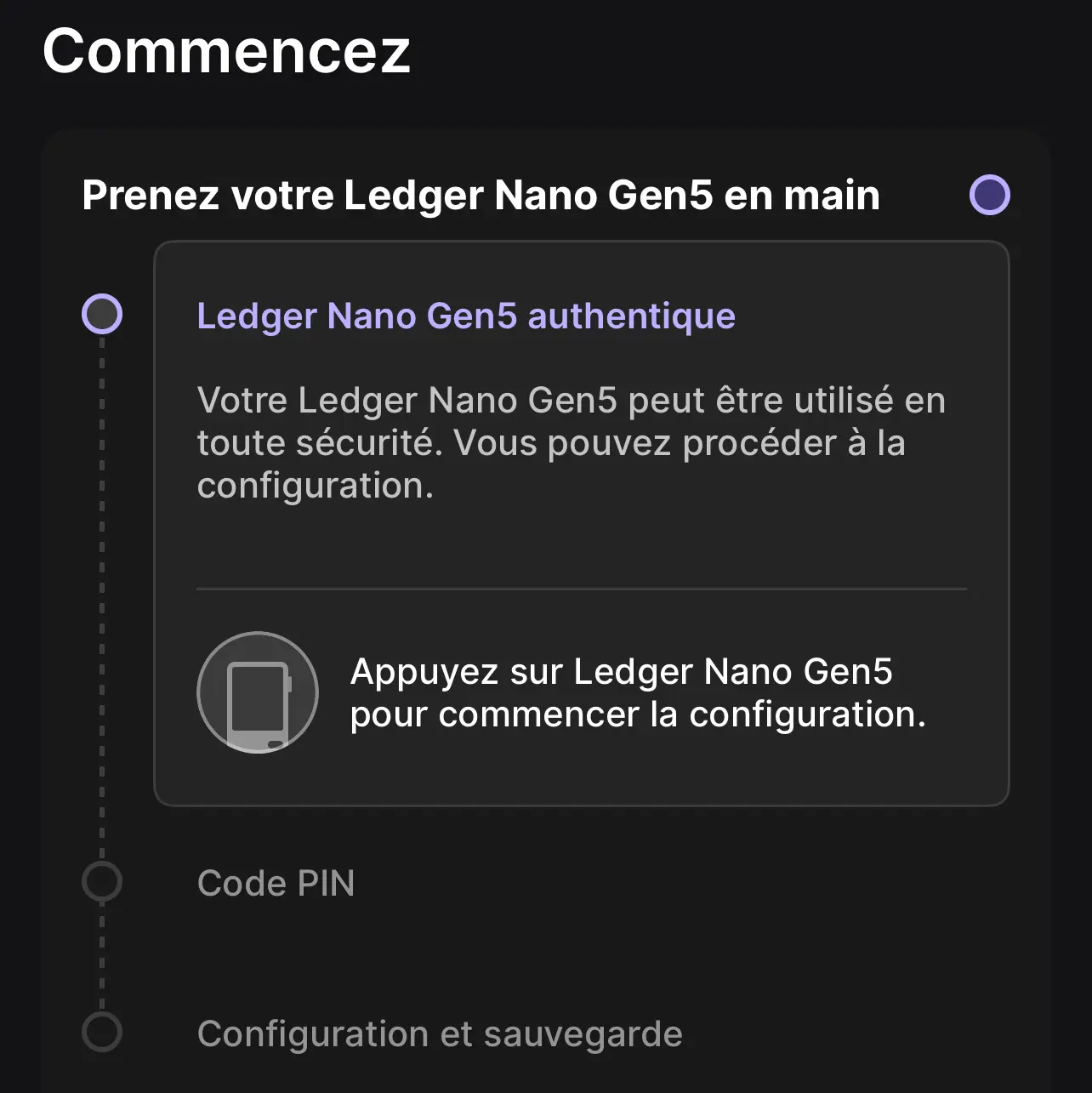
Task: Select the Prenez votre Ledger Nano Gen5 step
Action: [x=480, y=195]
